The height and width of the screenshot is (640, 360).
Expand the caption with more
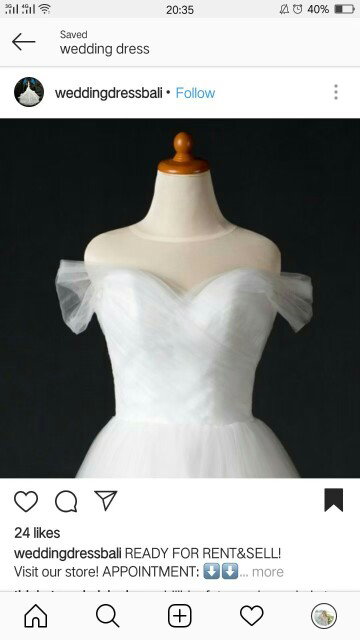coord(268,571)
